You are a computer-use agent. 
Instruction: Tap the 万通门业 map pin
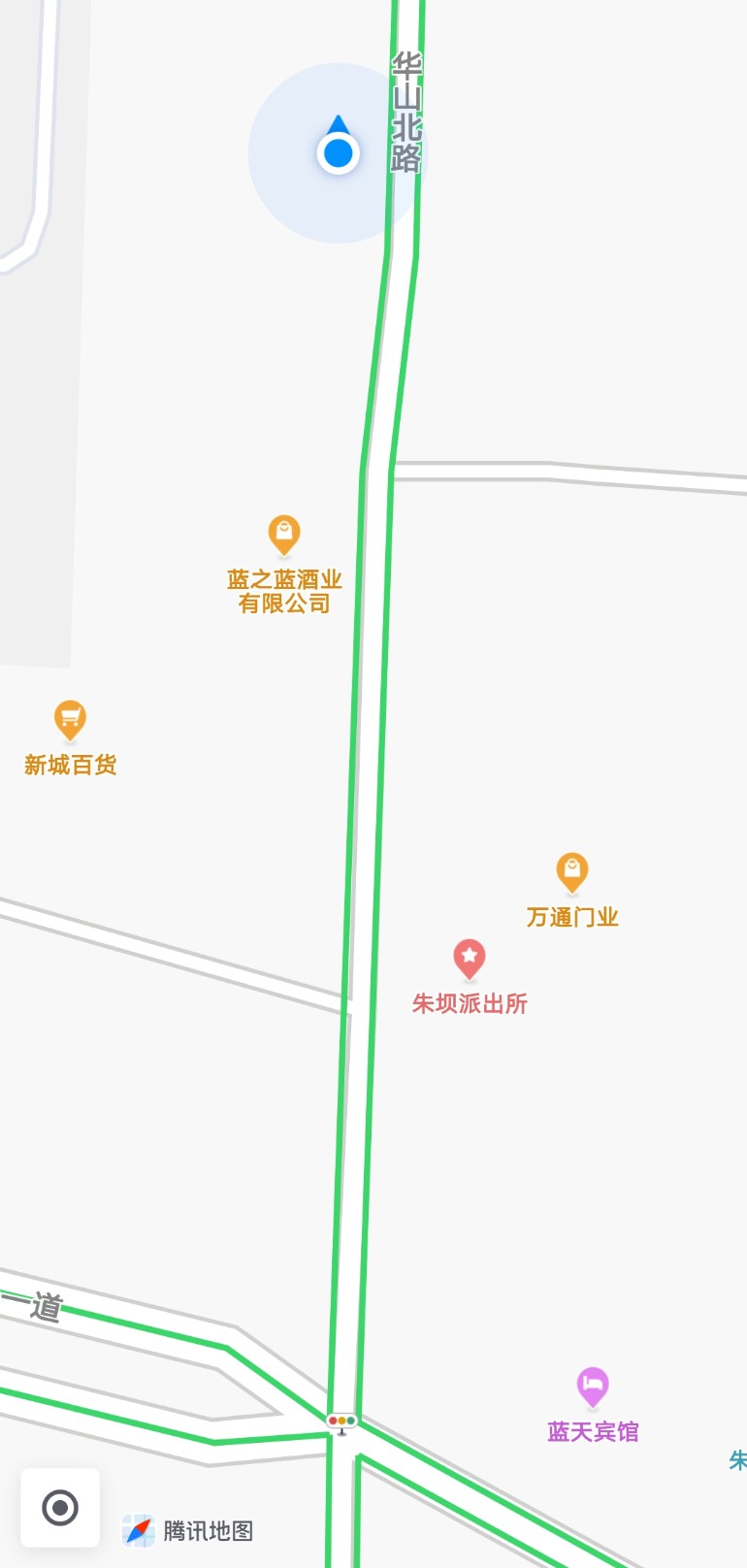coord(572,873)
